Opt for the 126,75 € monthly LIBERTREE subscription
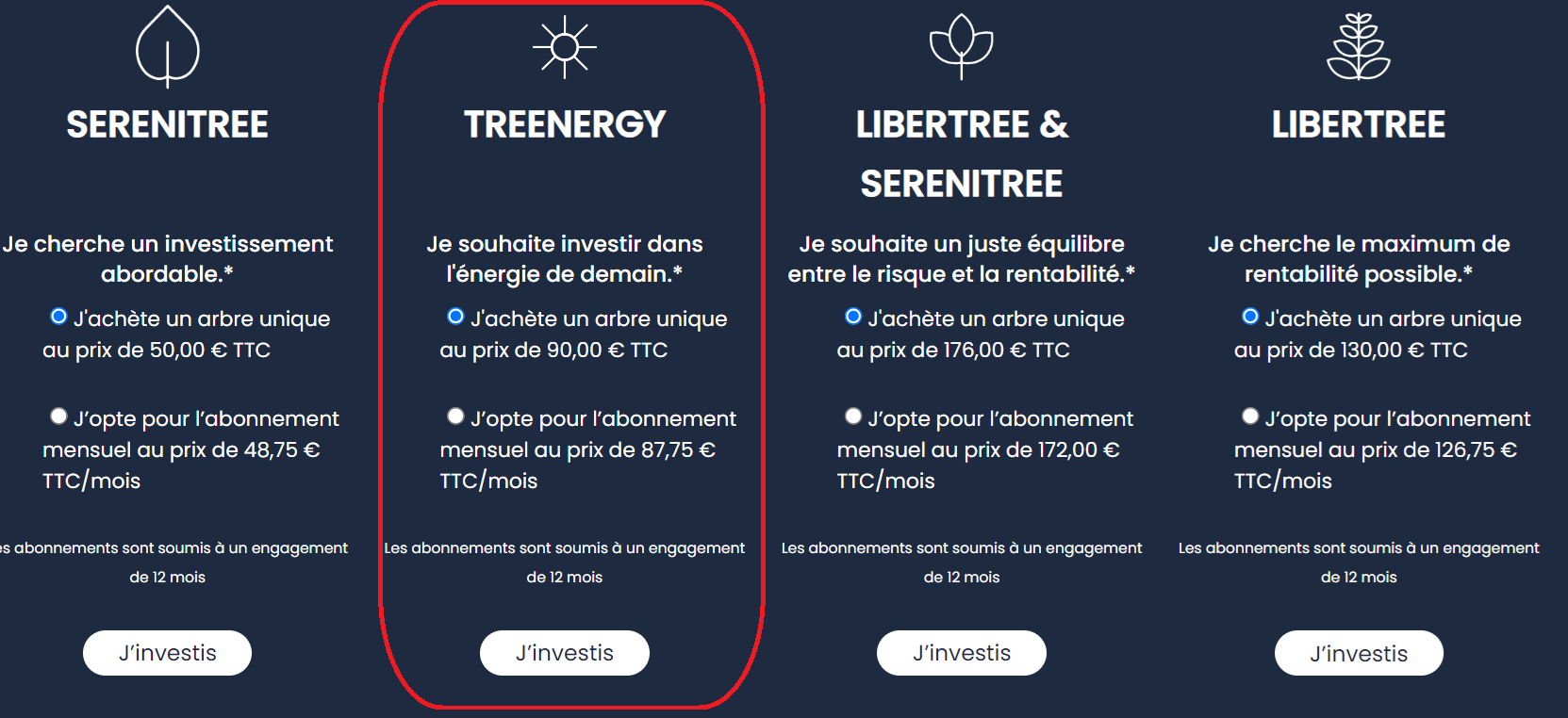This screenshot has width=1568, height=718. coord(1250,416)
